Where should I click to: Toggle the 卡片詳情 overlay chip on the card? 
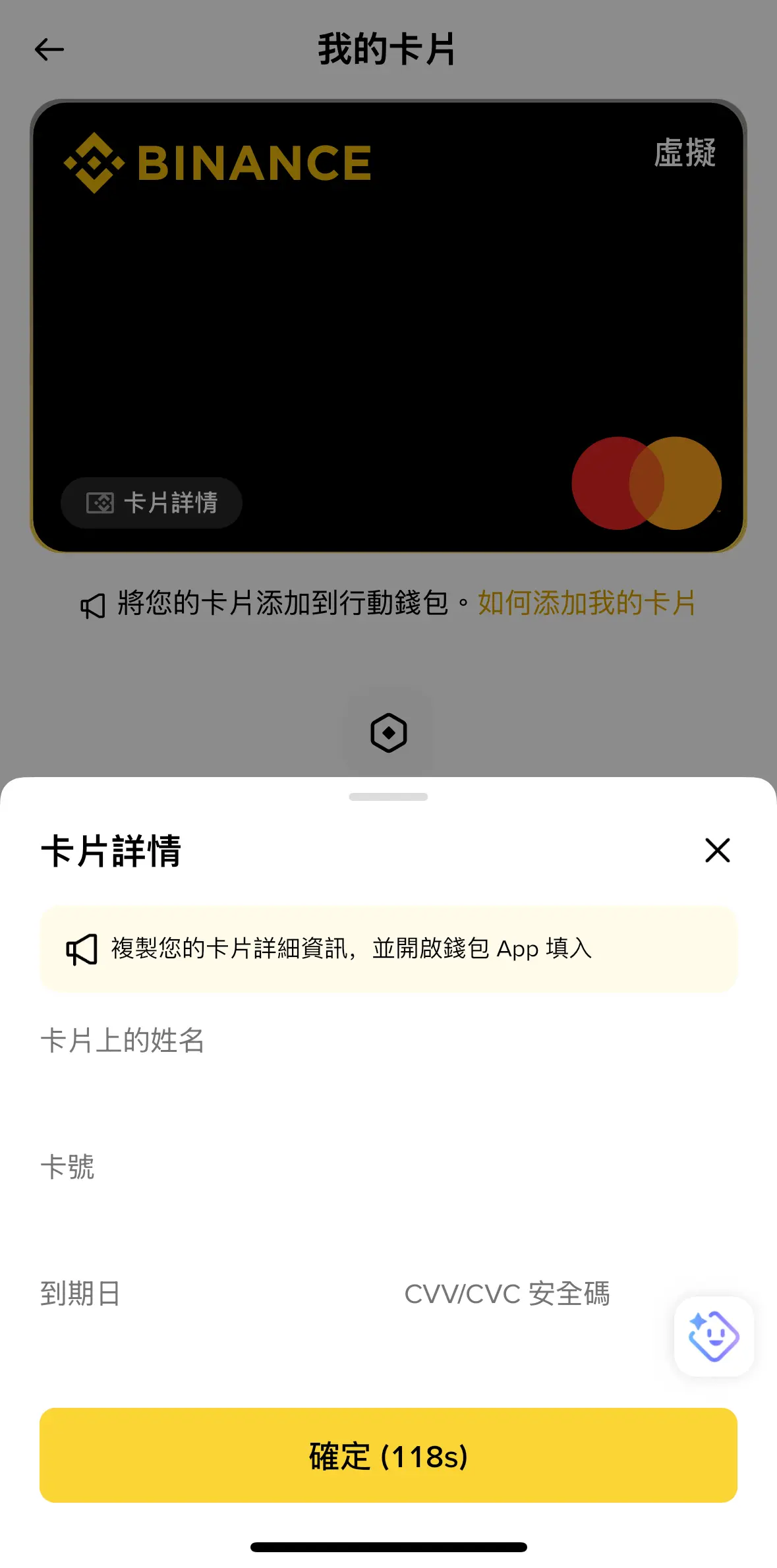tap(152, 502)
